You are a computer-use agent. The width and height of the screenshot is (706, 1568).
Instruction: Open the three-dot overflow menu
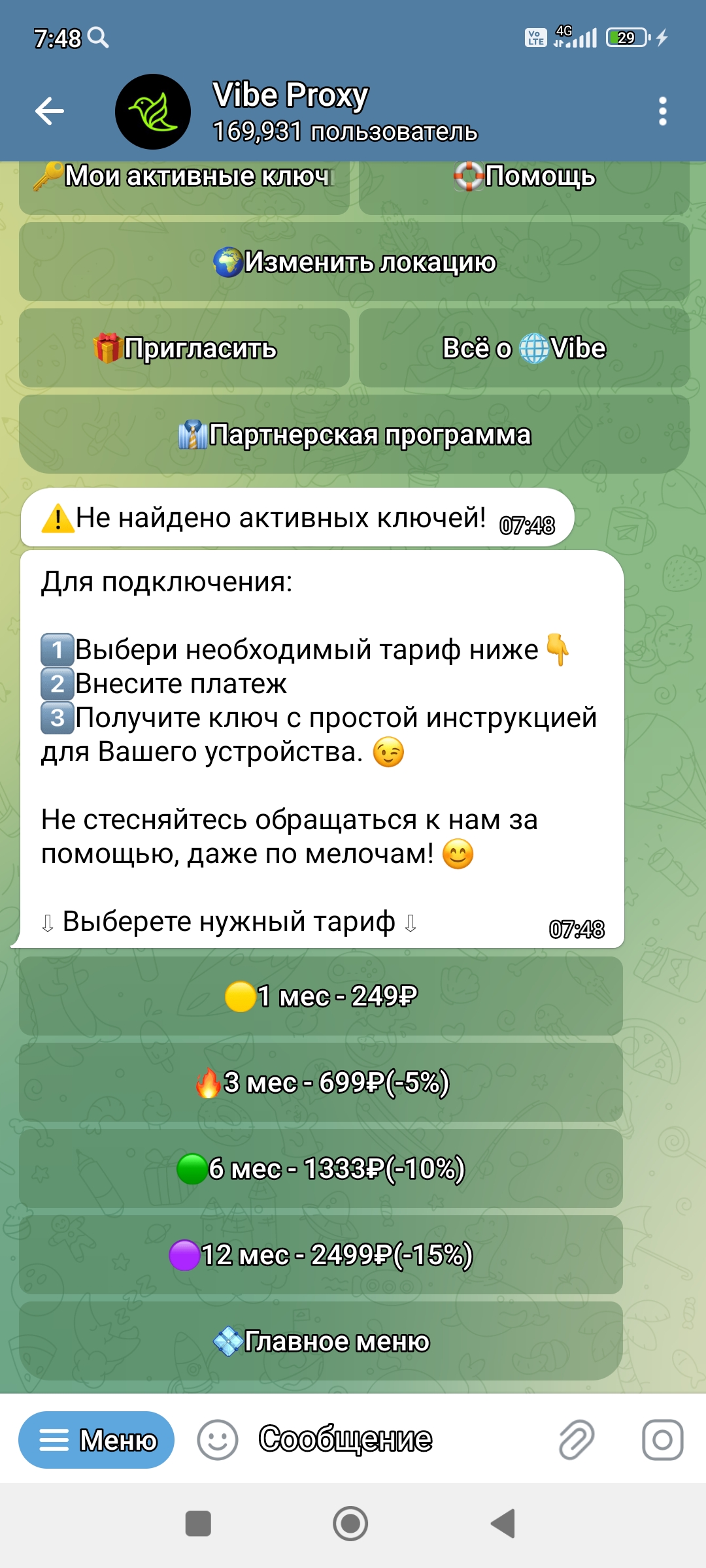[662, 111]
